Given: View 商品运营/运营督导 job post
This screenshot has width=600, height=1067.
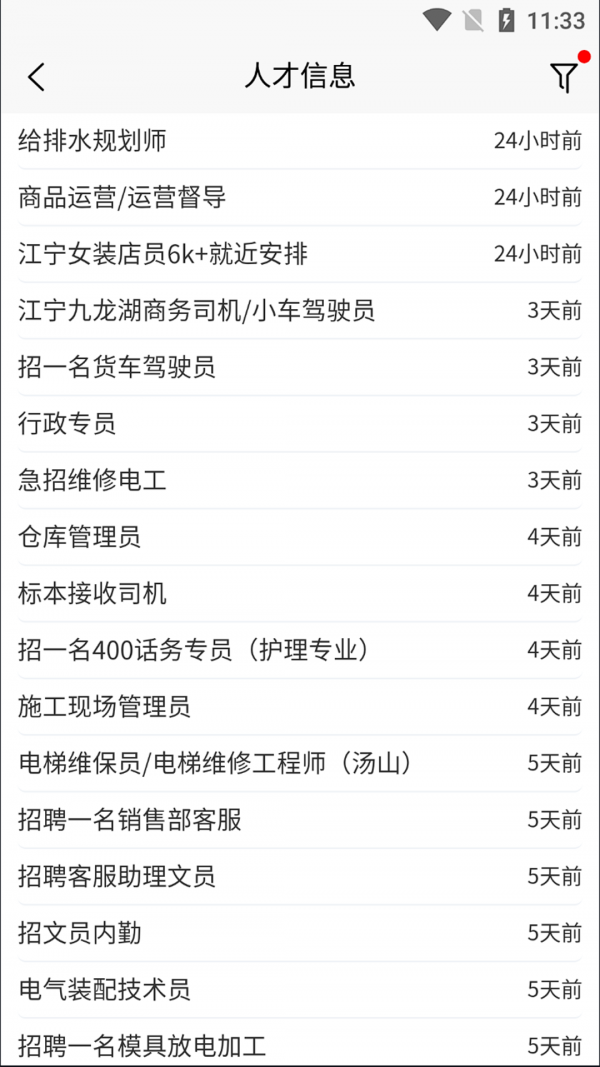Looking at the screenshot, I should tap(122, 197).
